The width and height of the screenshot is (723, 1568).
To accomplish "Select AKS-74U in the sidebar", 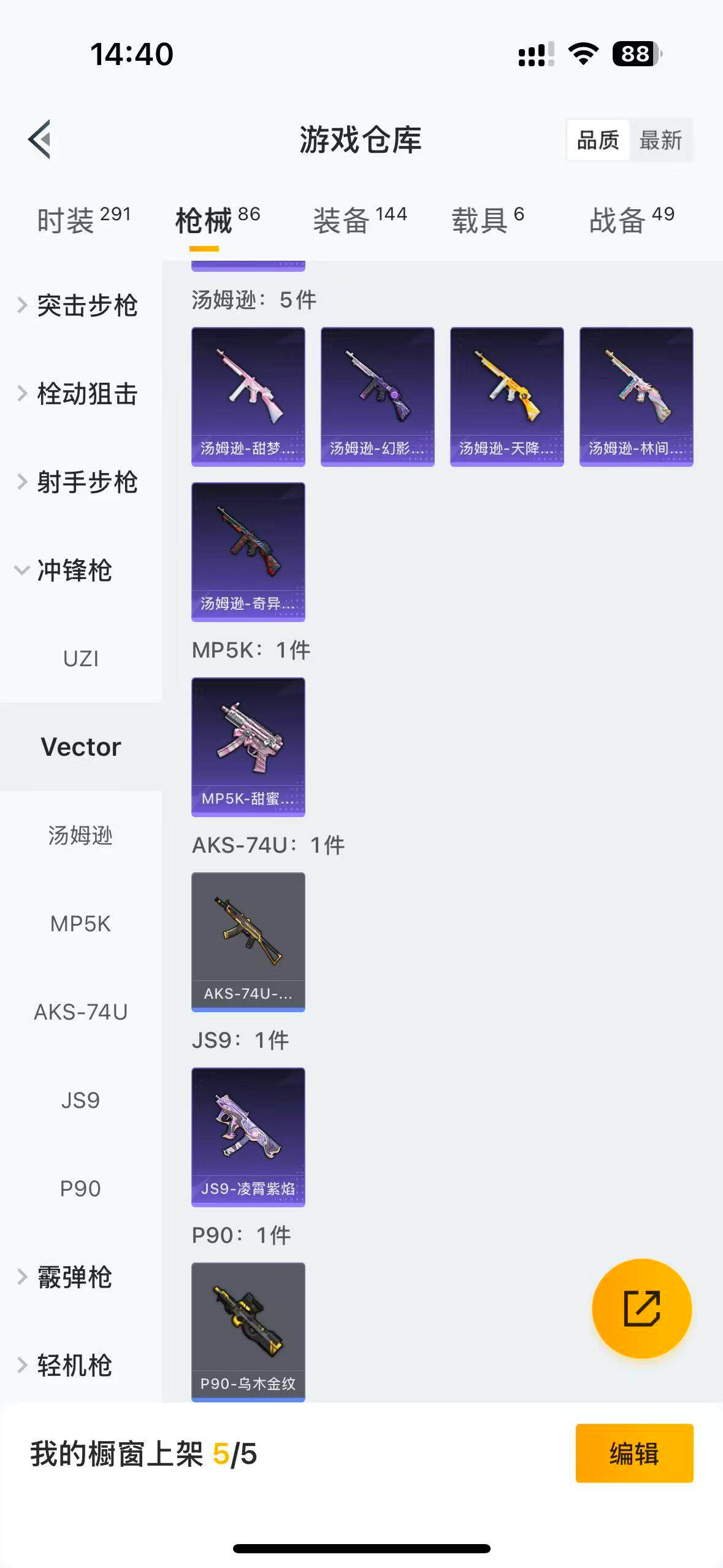I will [80, 1012].
